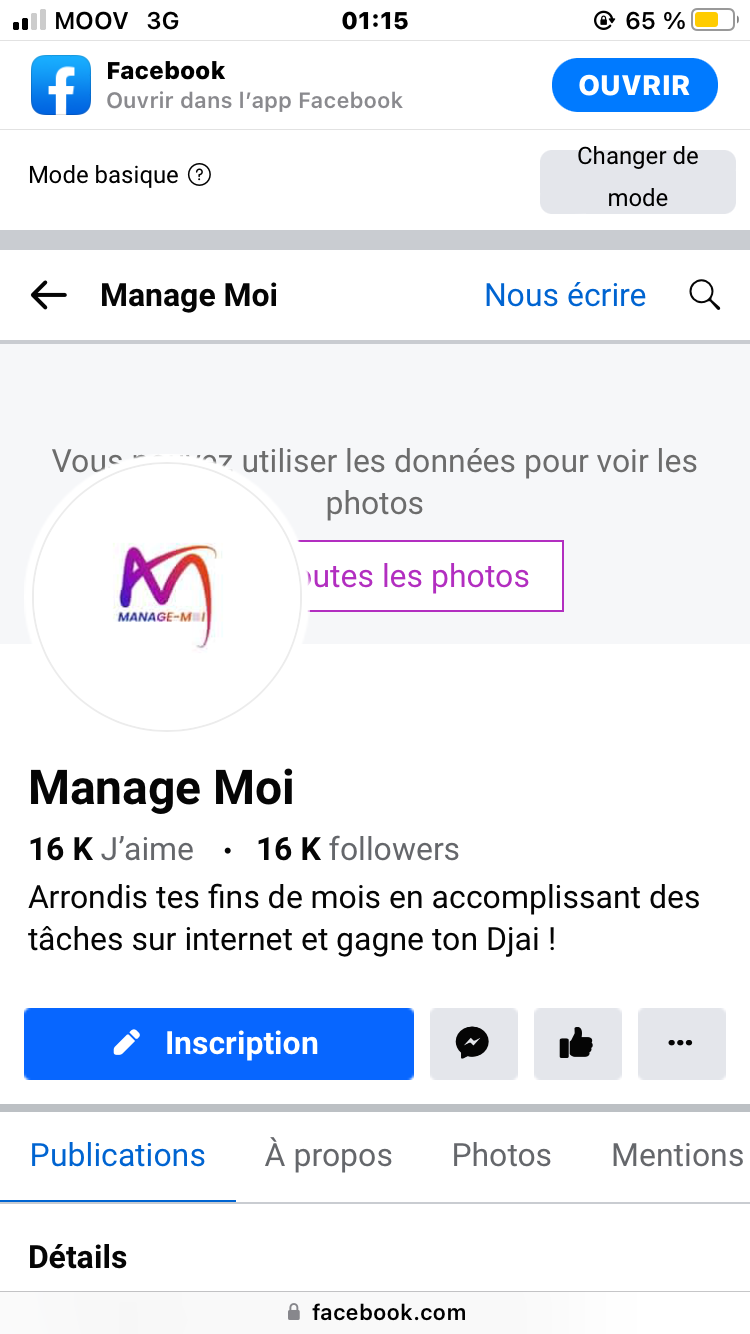Switch to the Mentions tab
The height and width of the screenshot is (1334, 750).
point(677,1155)
